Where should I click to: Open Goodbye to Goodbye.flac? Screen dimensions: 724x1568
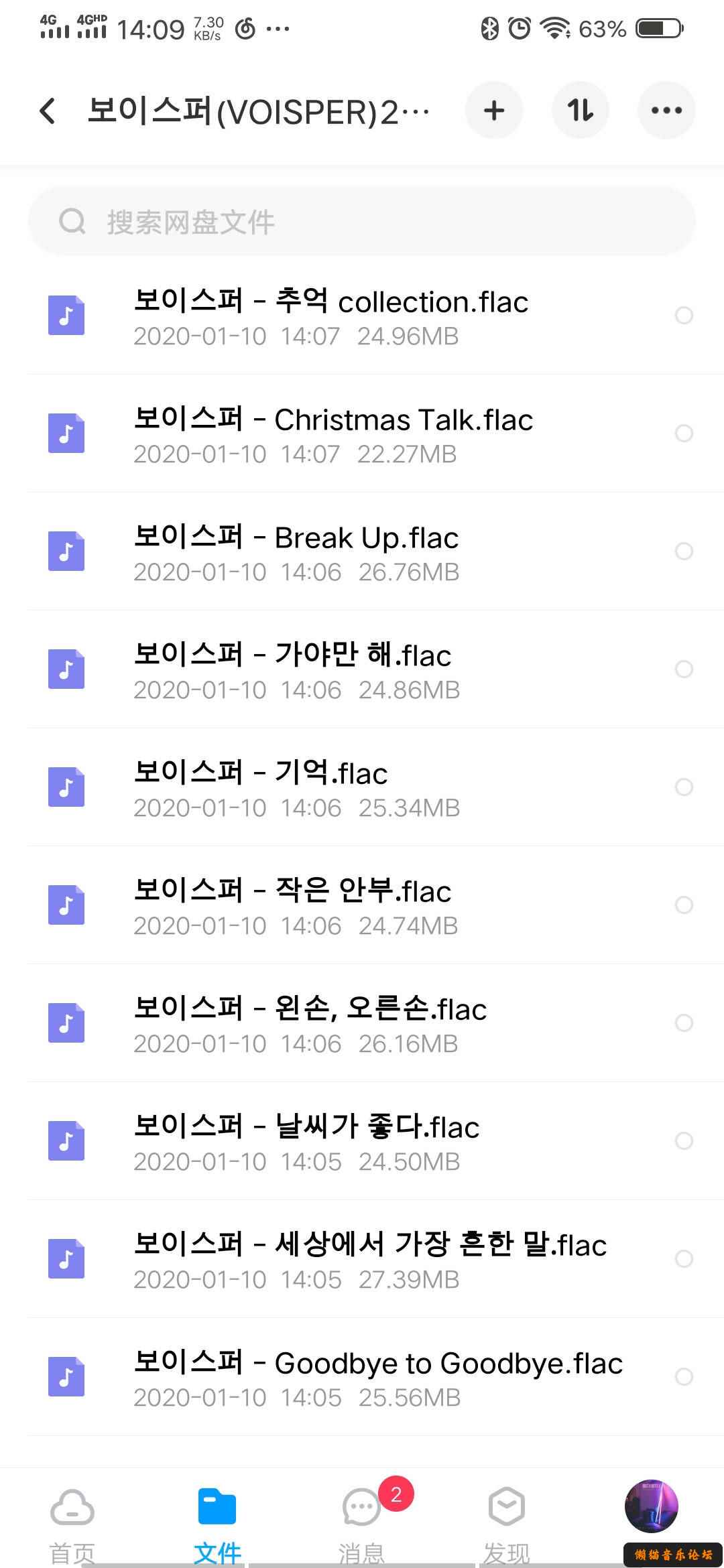pyautogui.click(x=377, y=1377)
